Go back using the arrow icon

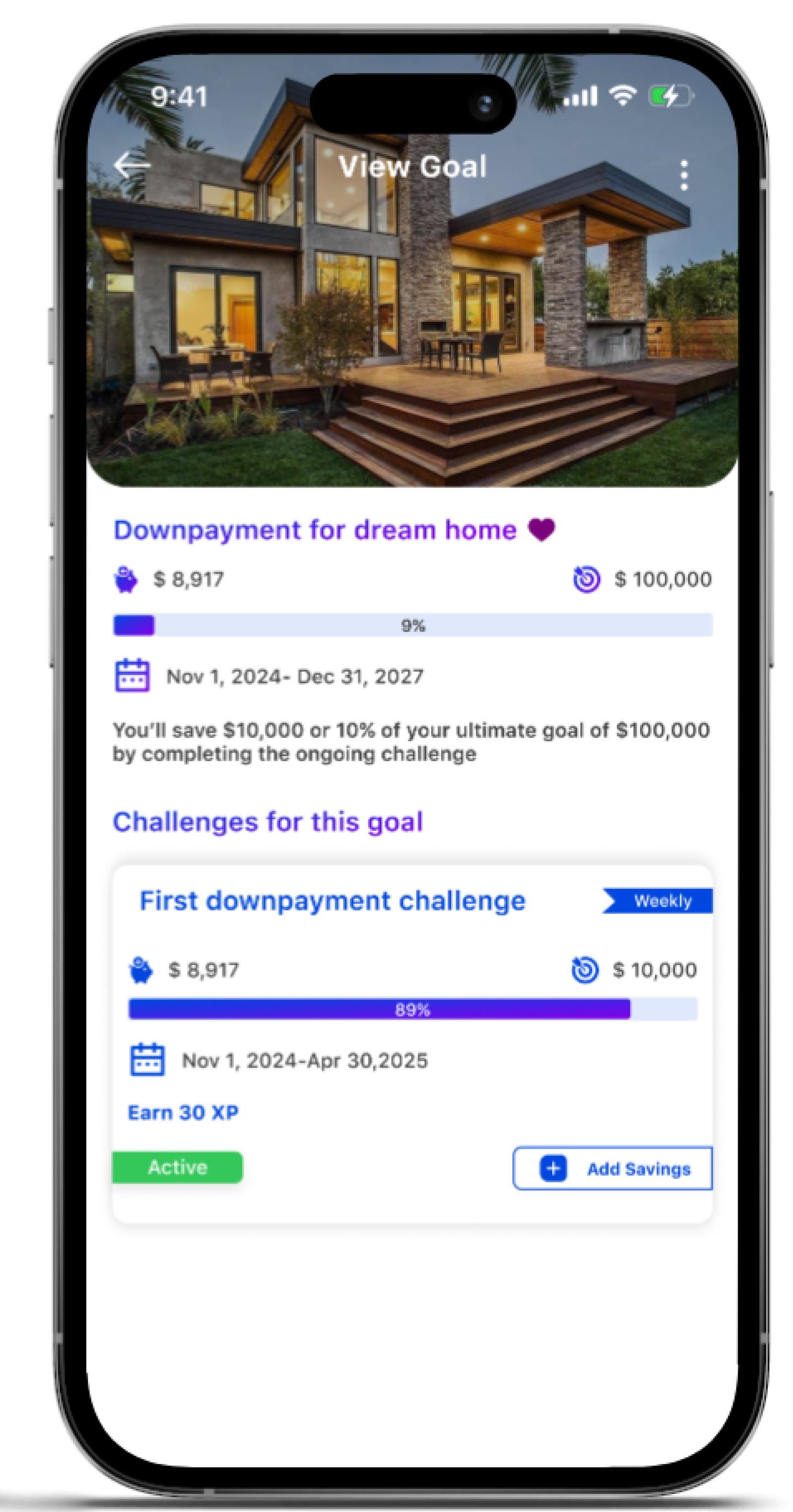132,165
